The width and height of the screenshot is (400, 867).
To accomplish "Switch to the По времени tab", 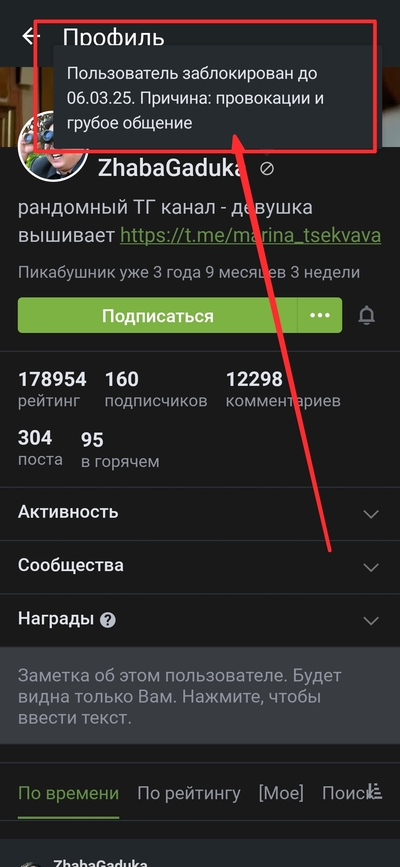I will pyautogui.click(x=69, y=793).
